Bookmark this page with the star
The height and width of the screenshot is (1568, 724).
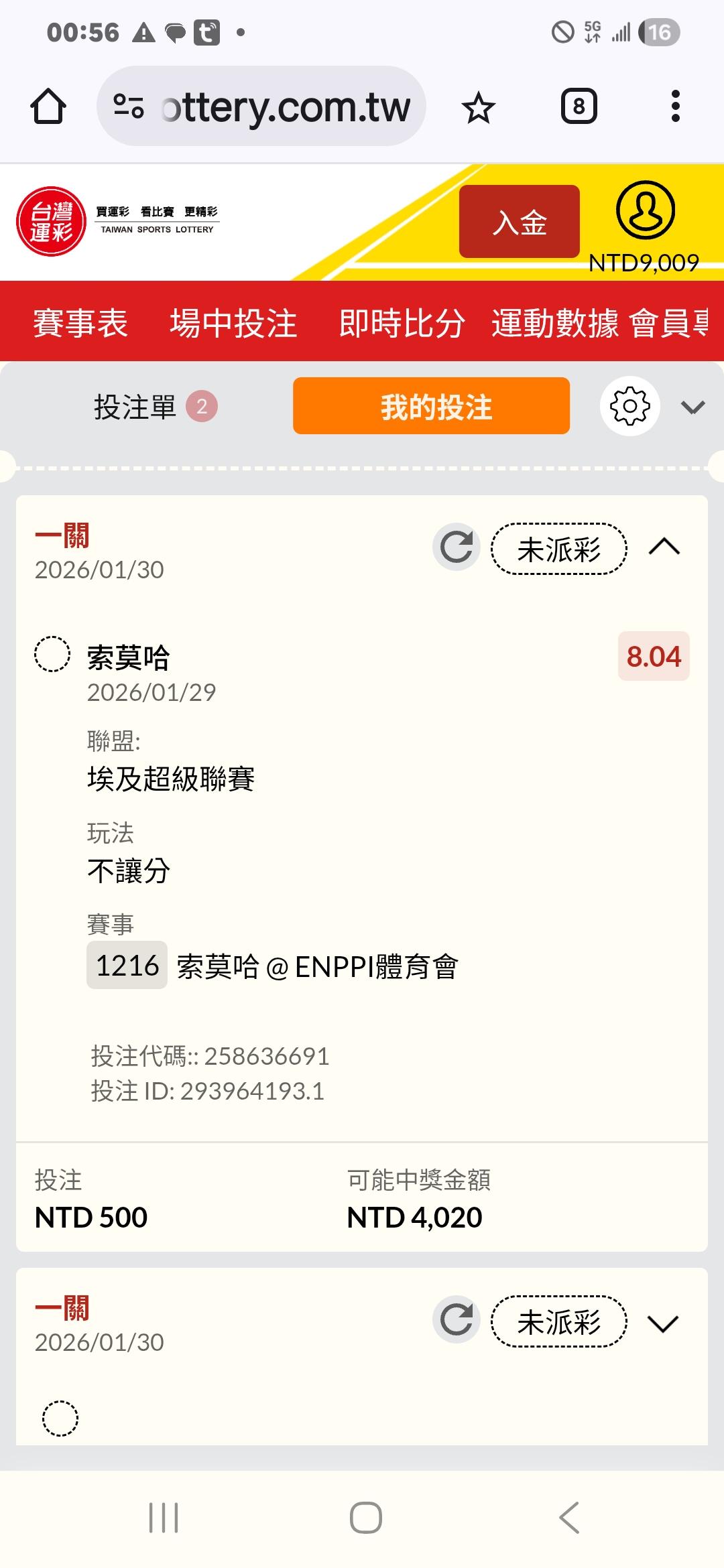coord(479,107)
